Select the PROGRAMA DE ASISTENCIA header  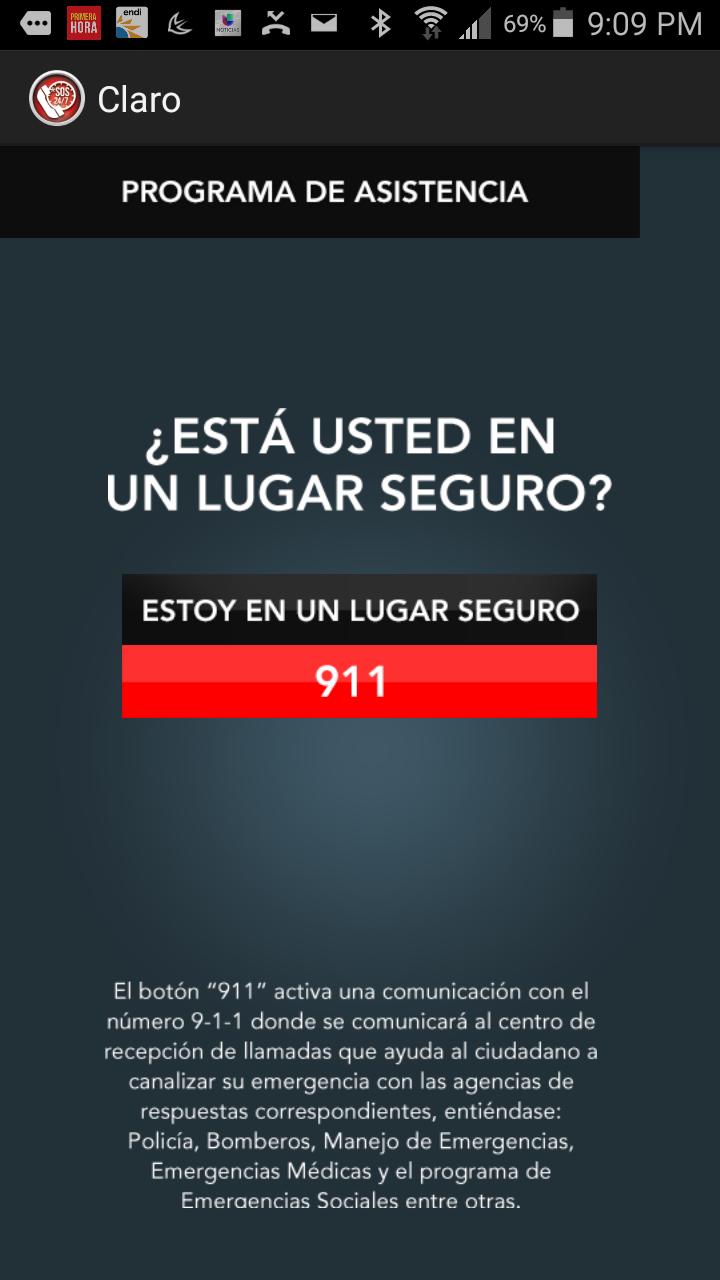(322, 190)
